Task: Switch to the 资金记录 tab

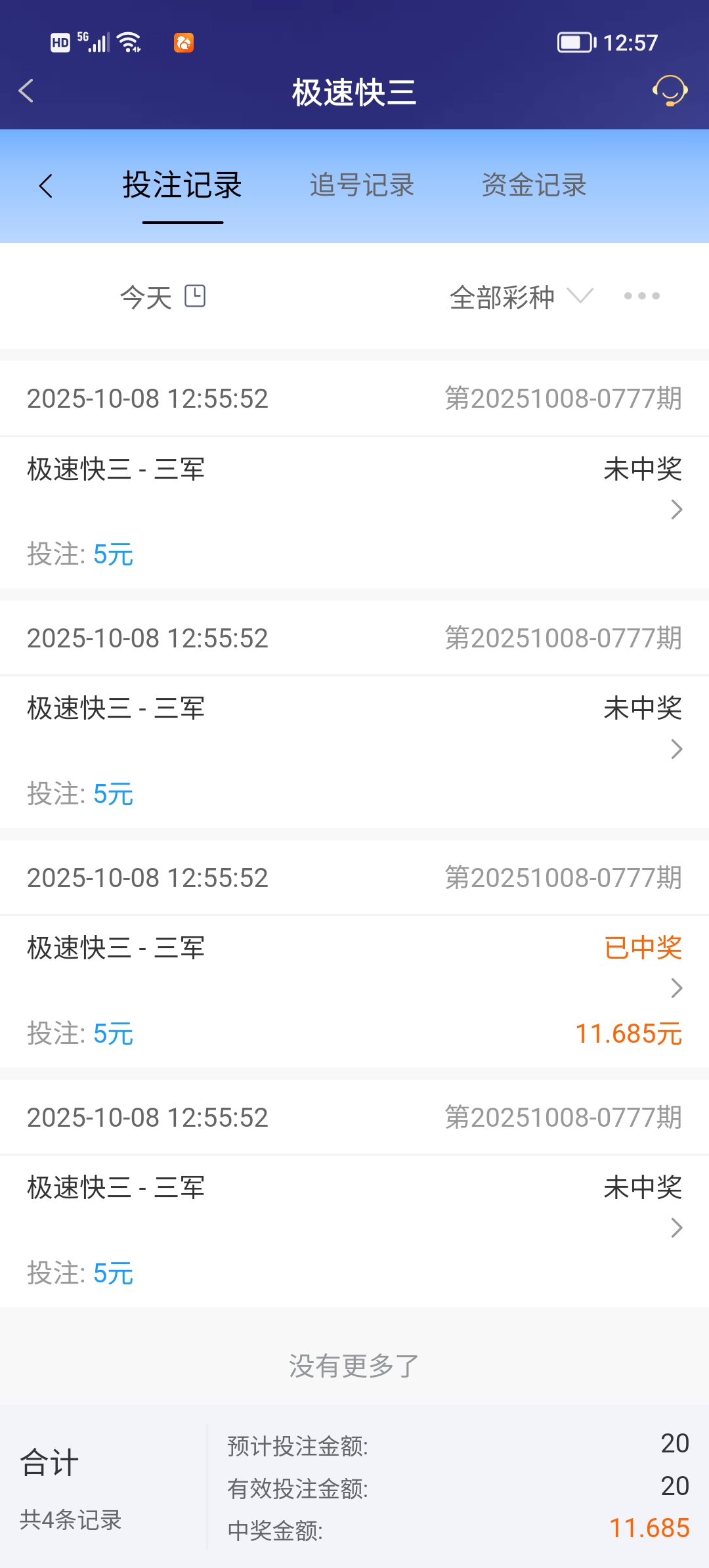Action: point(534,186)
